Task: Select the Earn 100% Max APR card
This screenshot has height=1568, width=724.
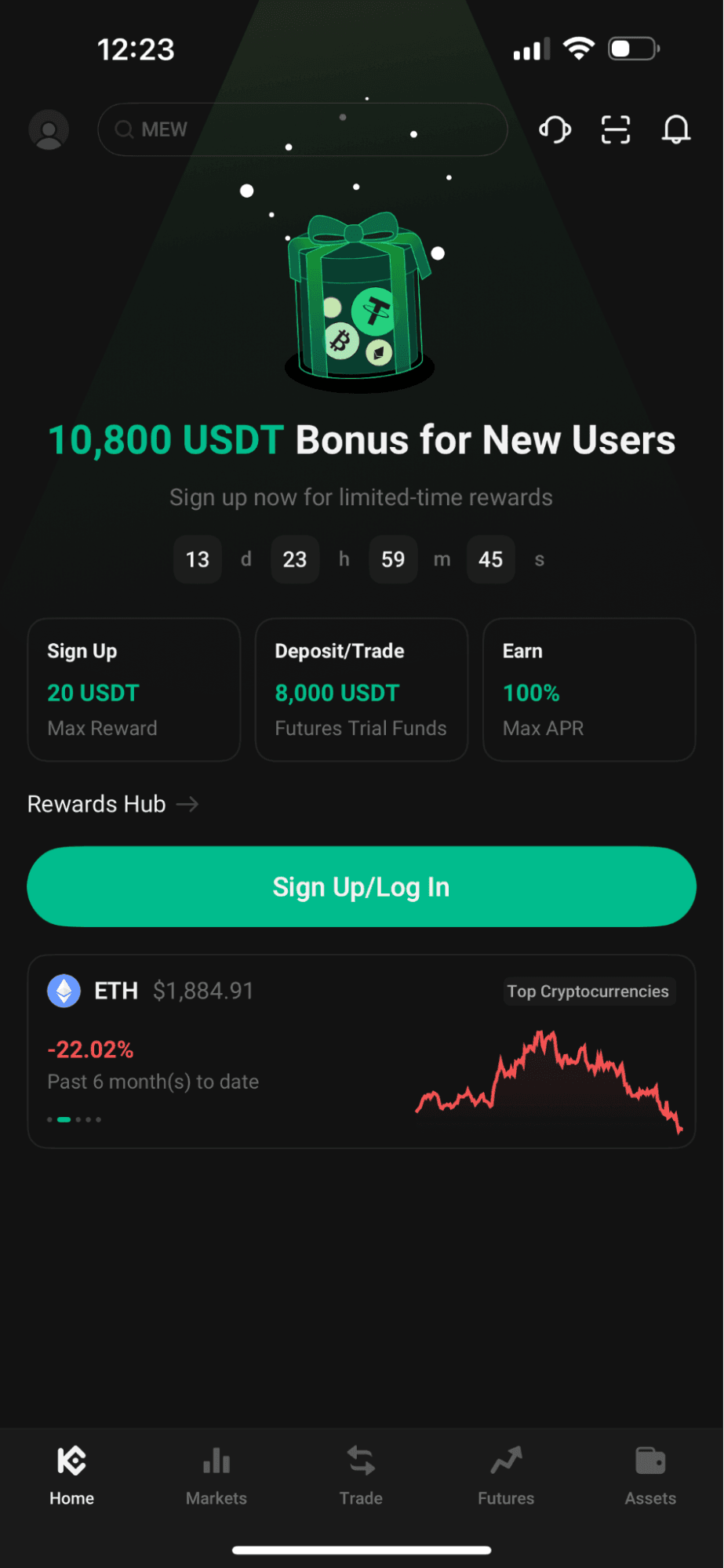Action: coord(589,690)
